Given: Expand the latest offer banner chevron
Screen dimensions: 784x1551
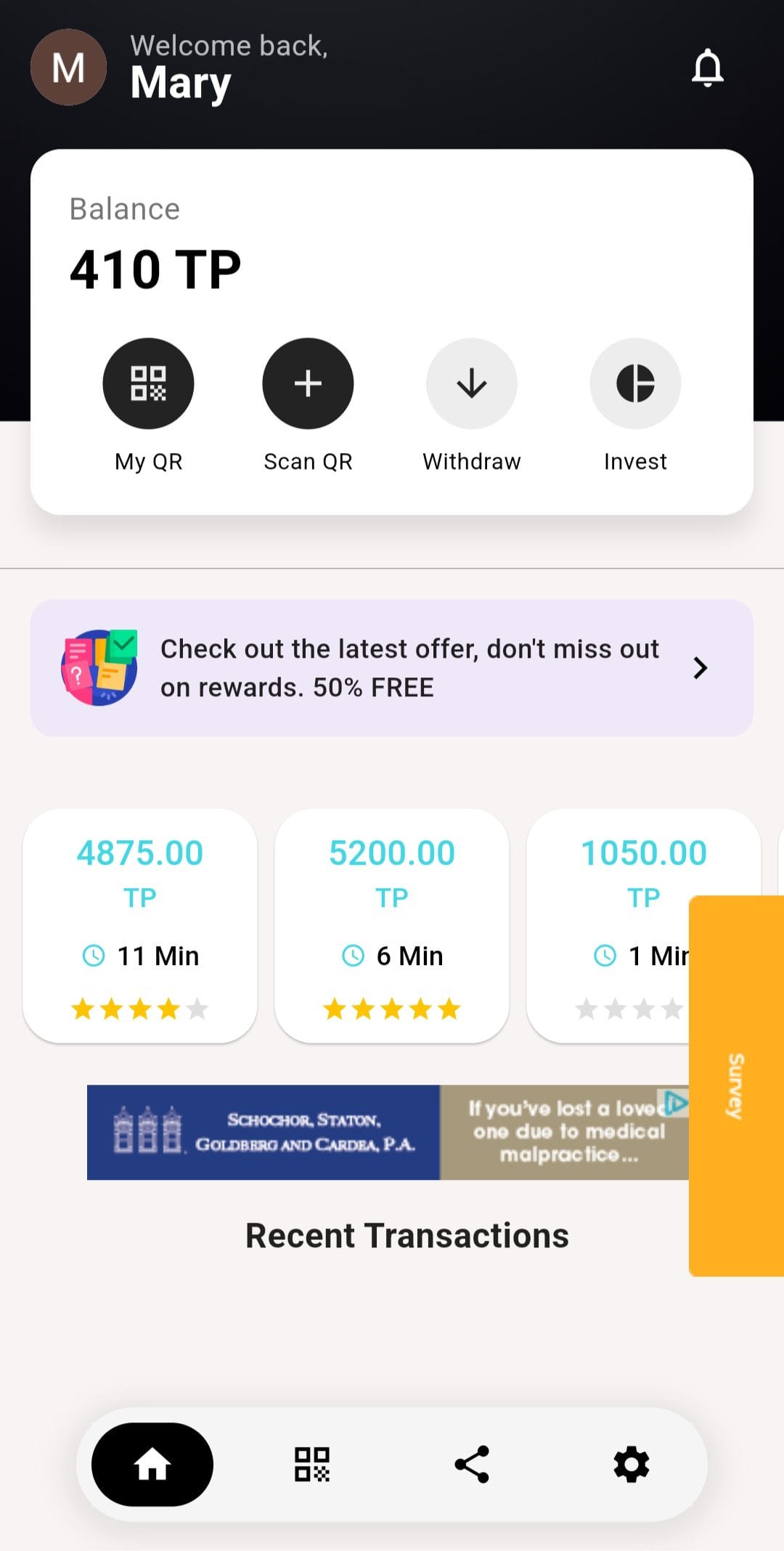Looking at the screenshot, I should tap(699, 667).
